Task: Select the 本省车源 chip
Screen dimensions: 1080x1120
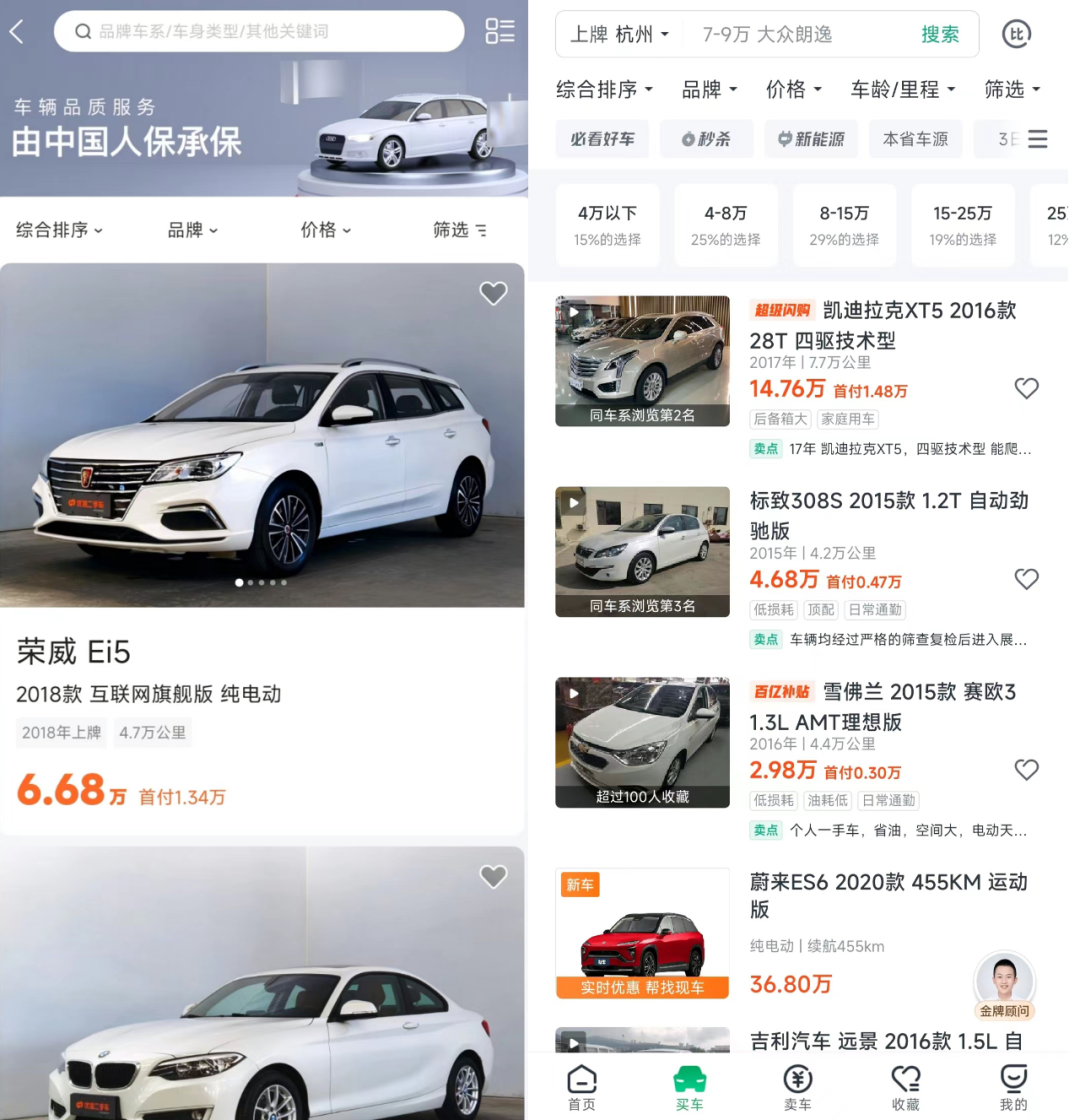Action: [915, 140]
